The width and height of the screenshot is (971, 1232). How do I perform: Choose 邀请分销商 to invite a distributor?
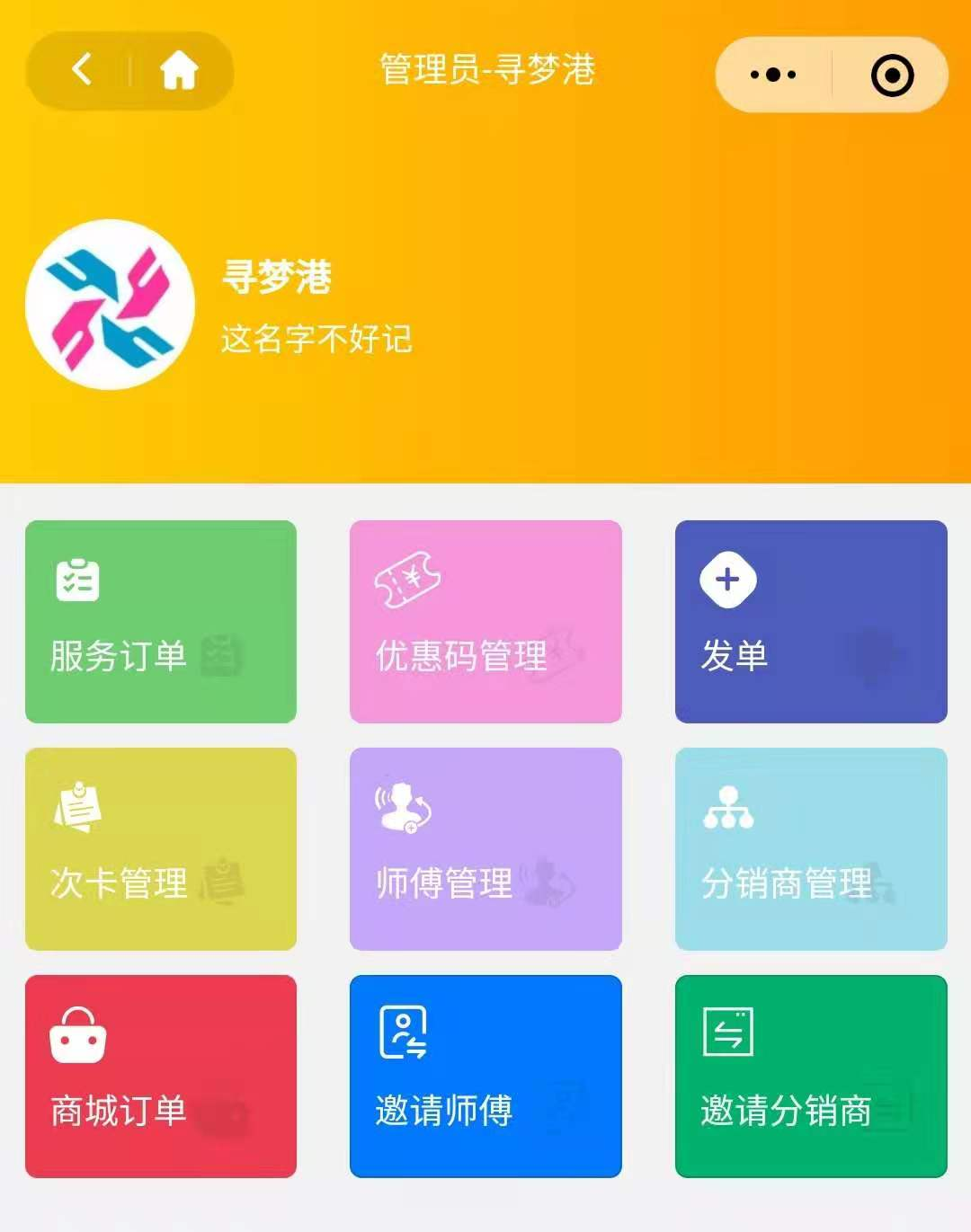tap(811, 1077)
